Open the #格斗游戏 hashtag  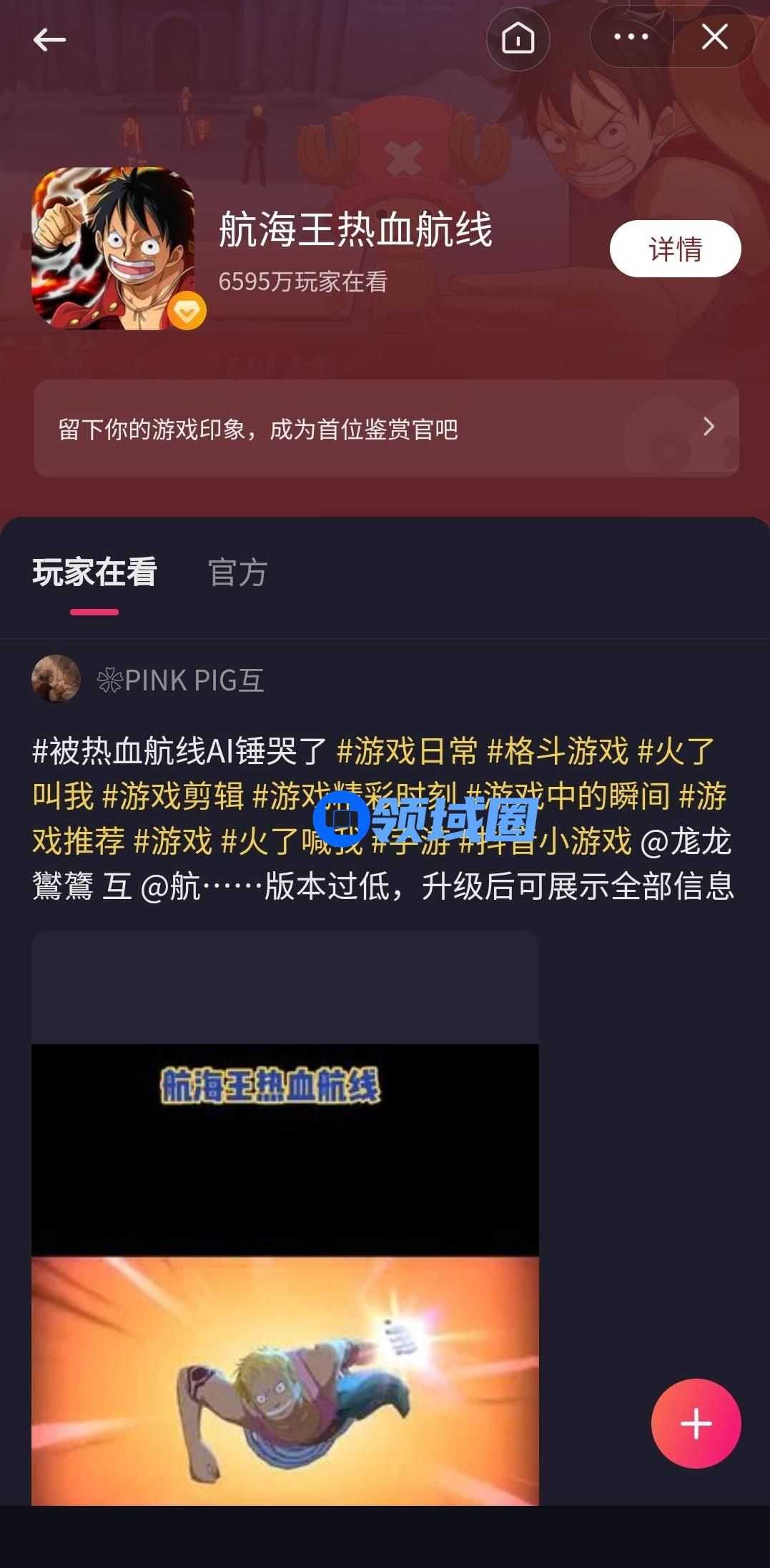[x=558, y=751]
